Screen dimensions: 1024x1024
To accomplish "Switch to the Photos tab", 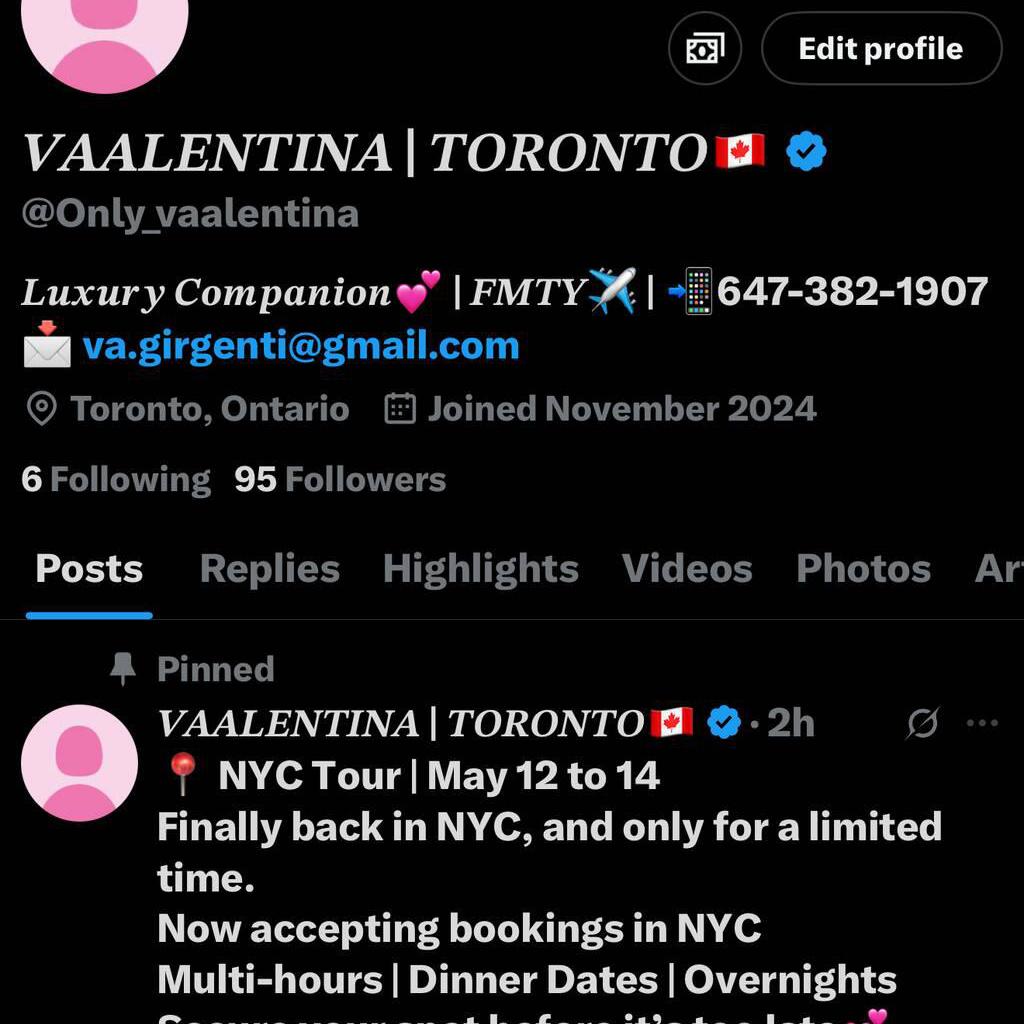I will tap(863, 569).
